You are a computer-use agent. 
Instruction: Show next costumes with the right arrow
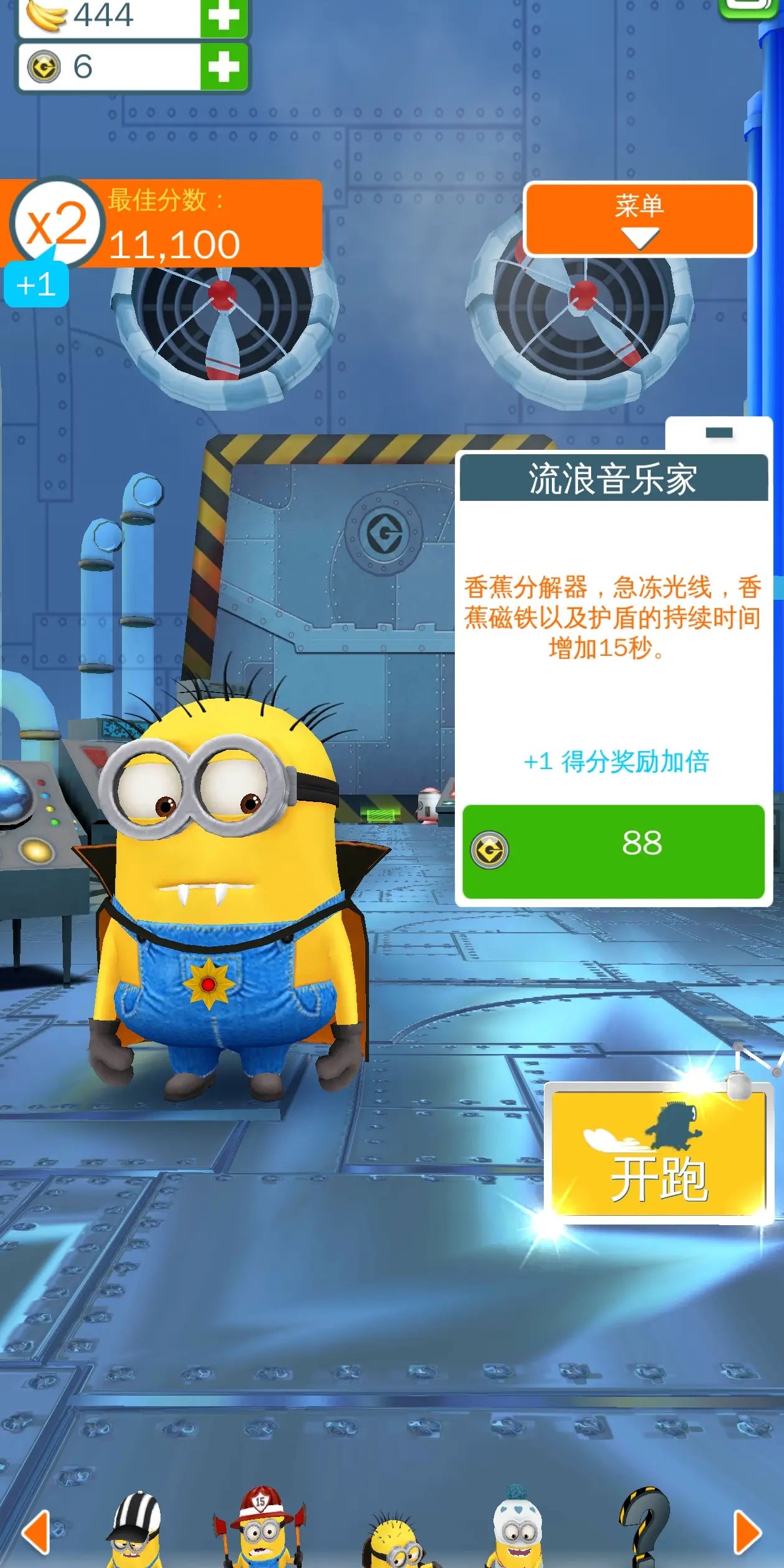coord(747,1532)
